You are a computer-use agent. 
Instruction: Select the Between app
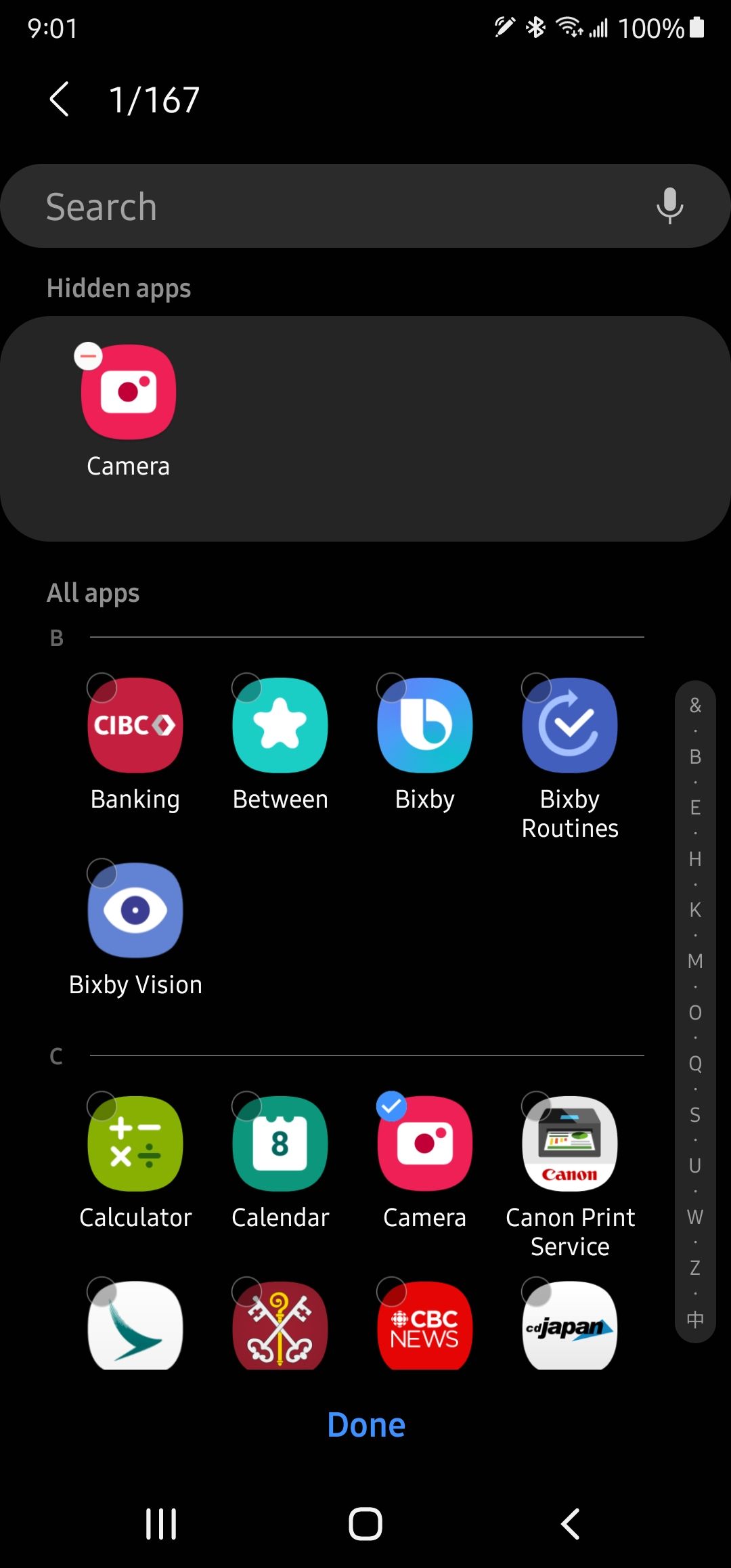[x=280, y=726]
